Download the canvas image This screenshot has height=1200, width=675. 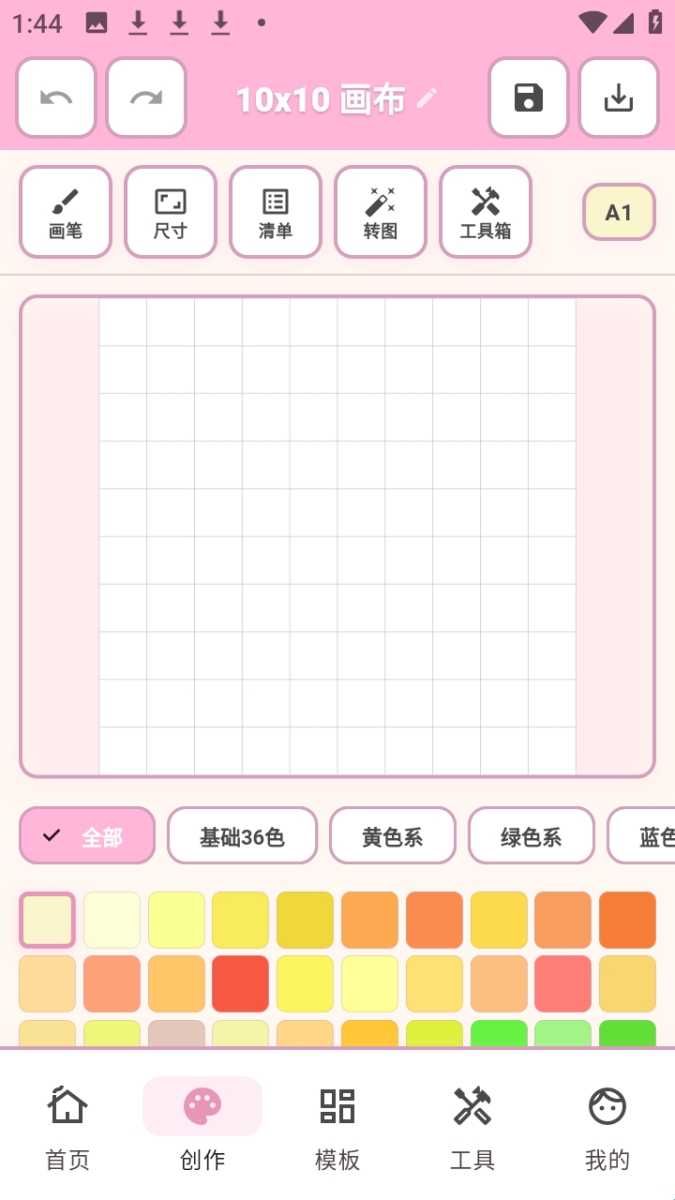[619, 97]
